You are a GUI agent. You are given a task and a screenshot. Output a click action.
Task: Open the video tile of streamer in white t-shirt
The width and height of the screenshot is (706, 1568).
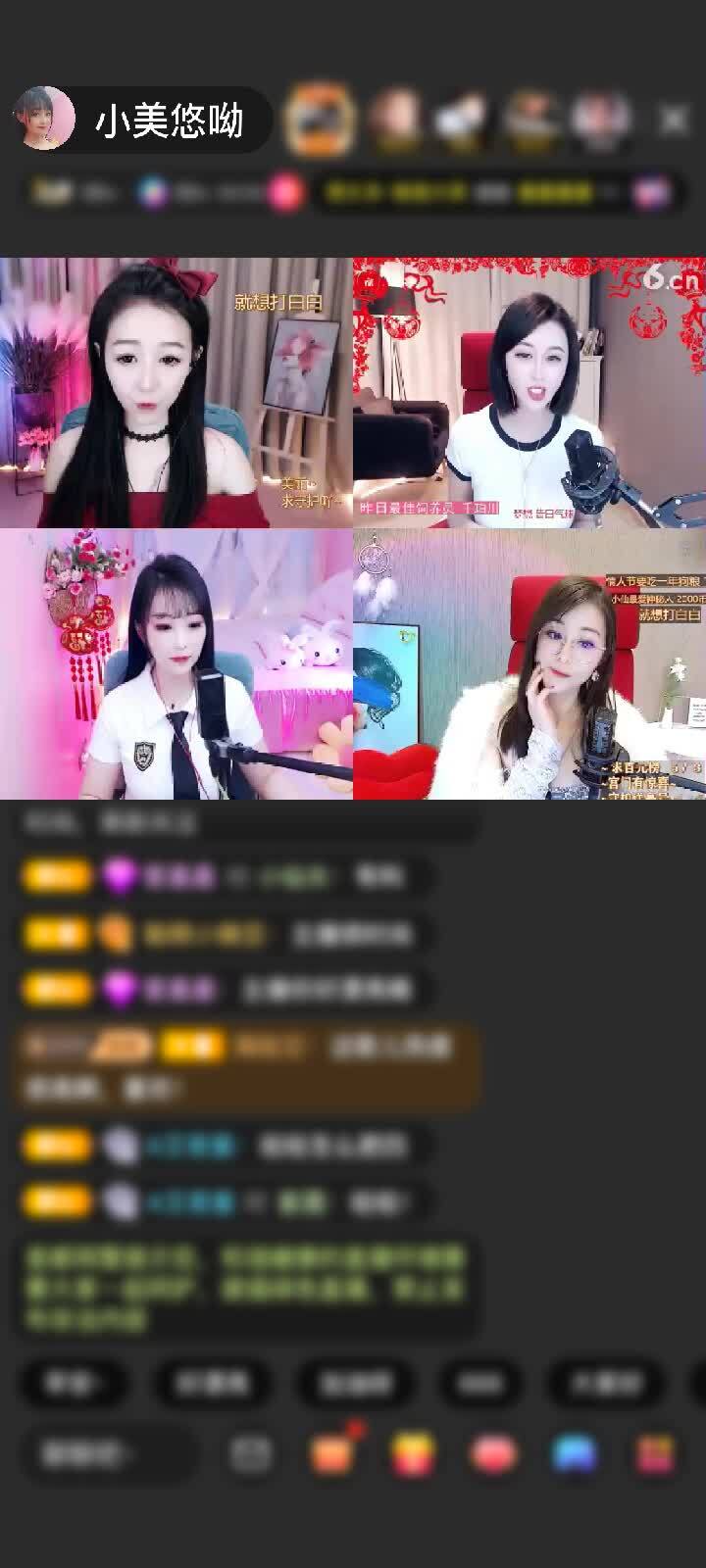coord(529,392)
